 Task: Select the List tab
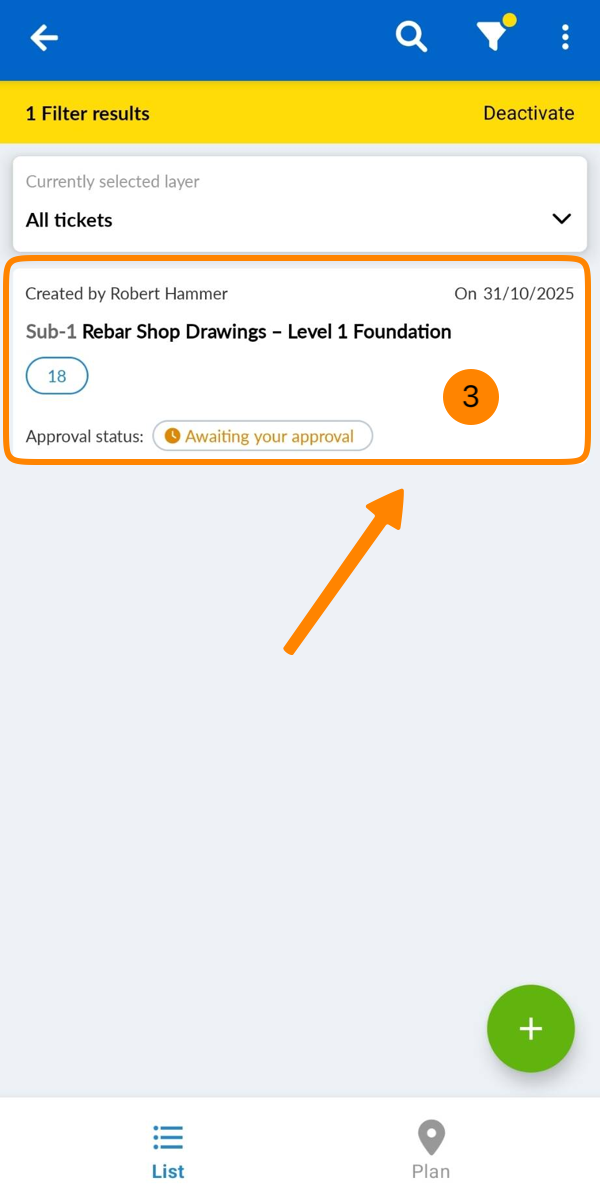coord(168,1150)
